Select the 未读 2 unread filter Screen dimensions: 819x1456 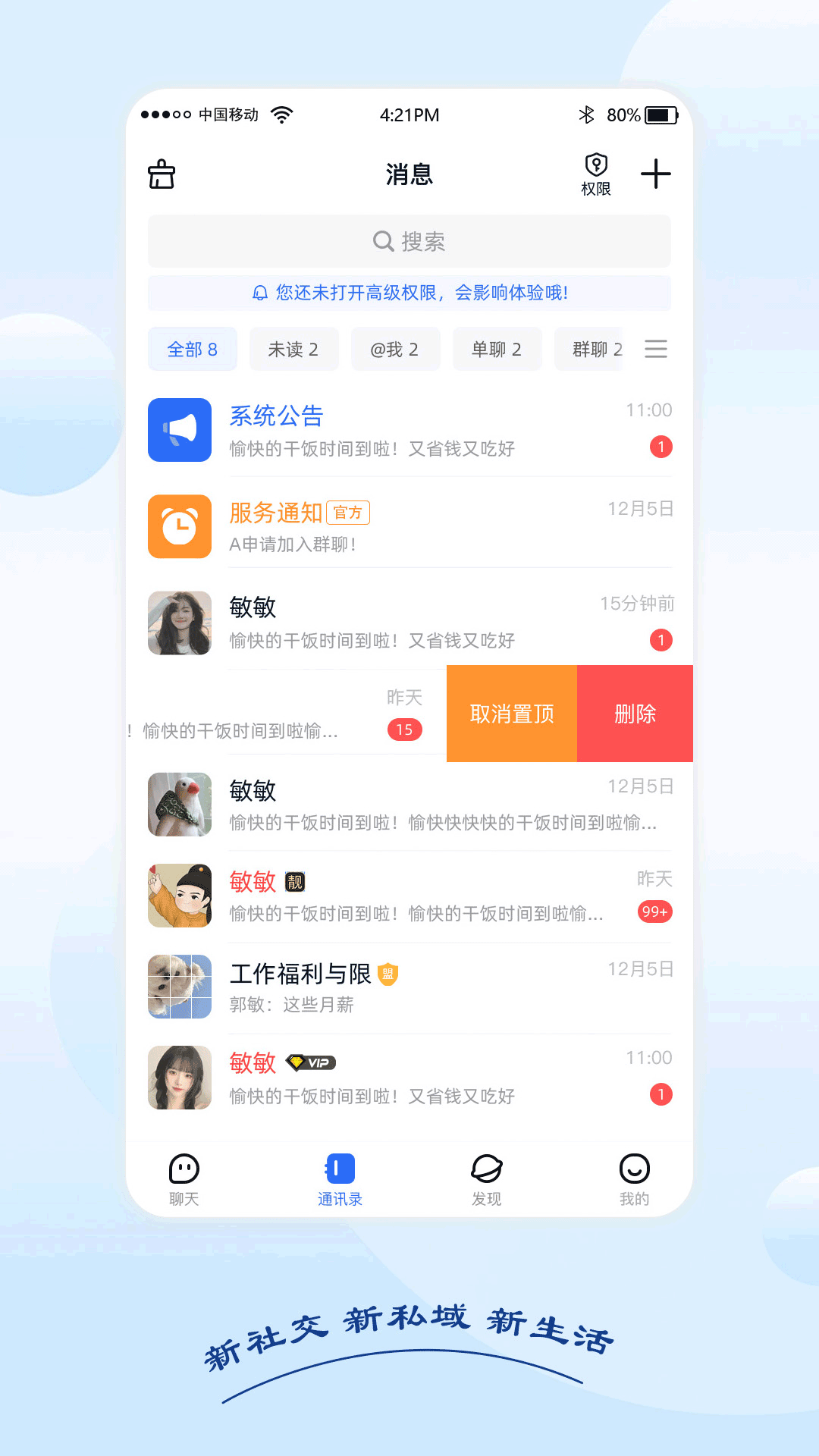(293, 349)
